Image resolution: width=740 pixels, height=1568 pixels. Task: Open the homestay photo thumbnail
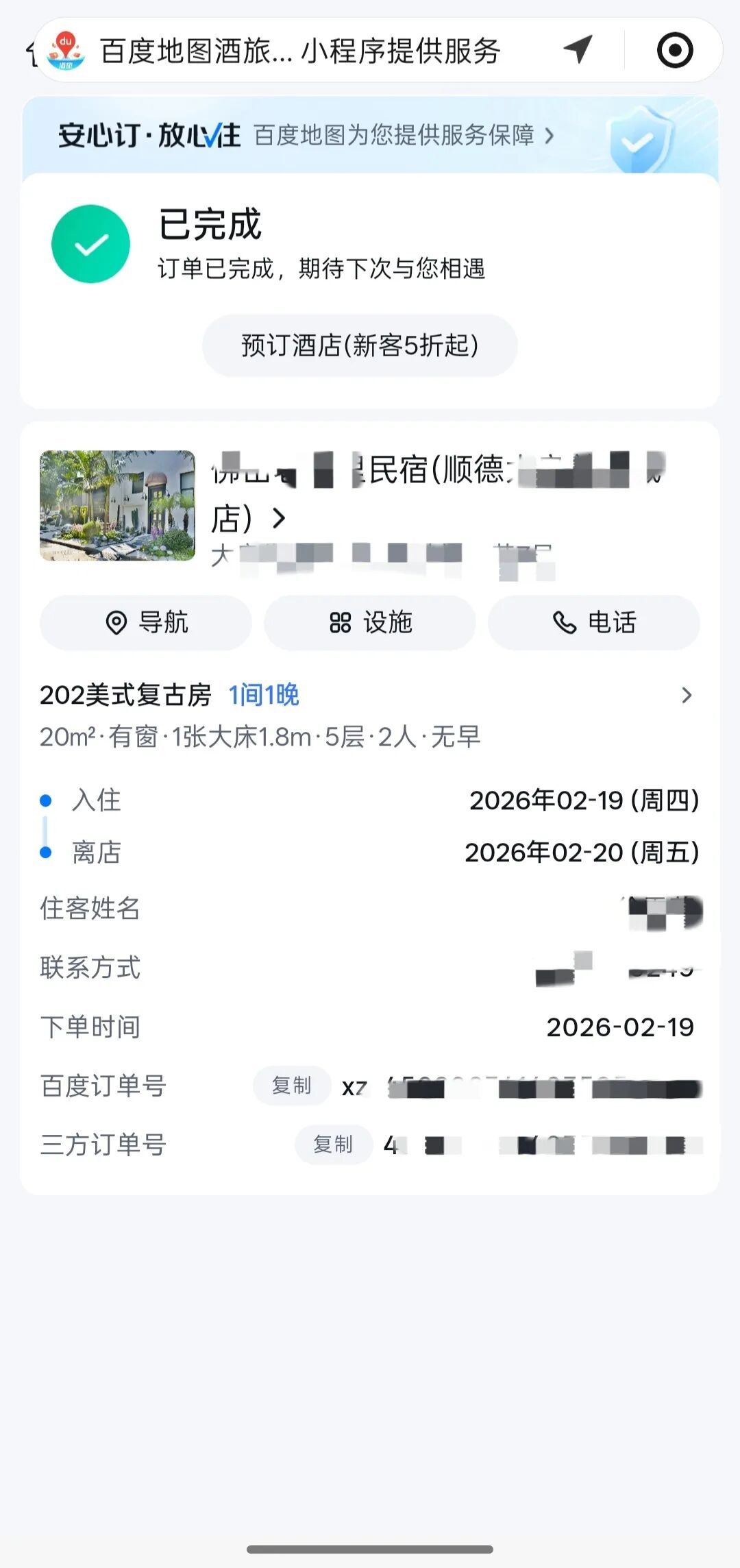click(x=117, y=506)
